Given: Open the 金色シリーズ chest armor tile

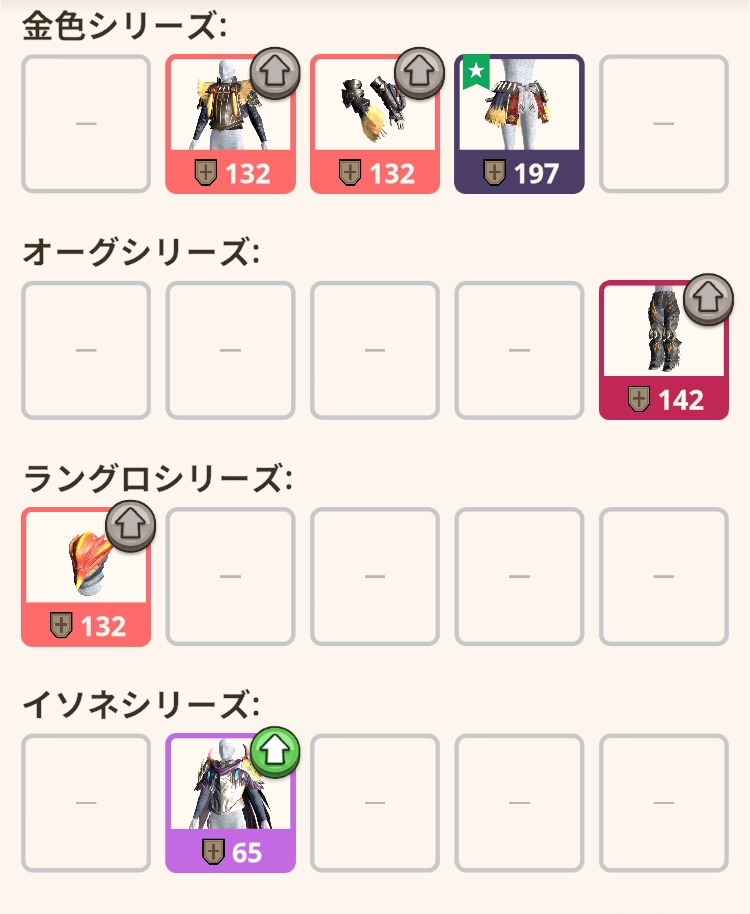Looking at the screenshot, I should [230, 124].
